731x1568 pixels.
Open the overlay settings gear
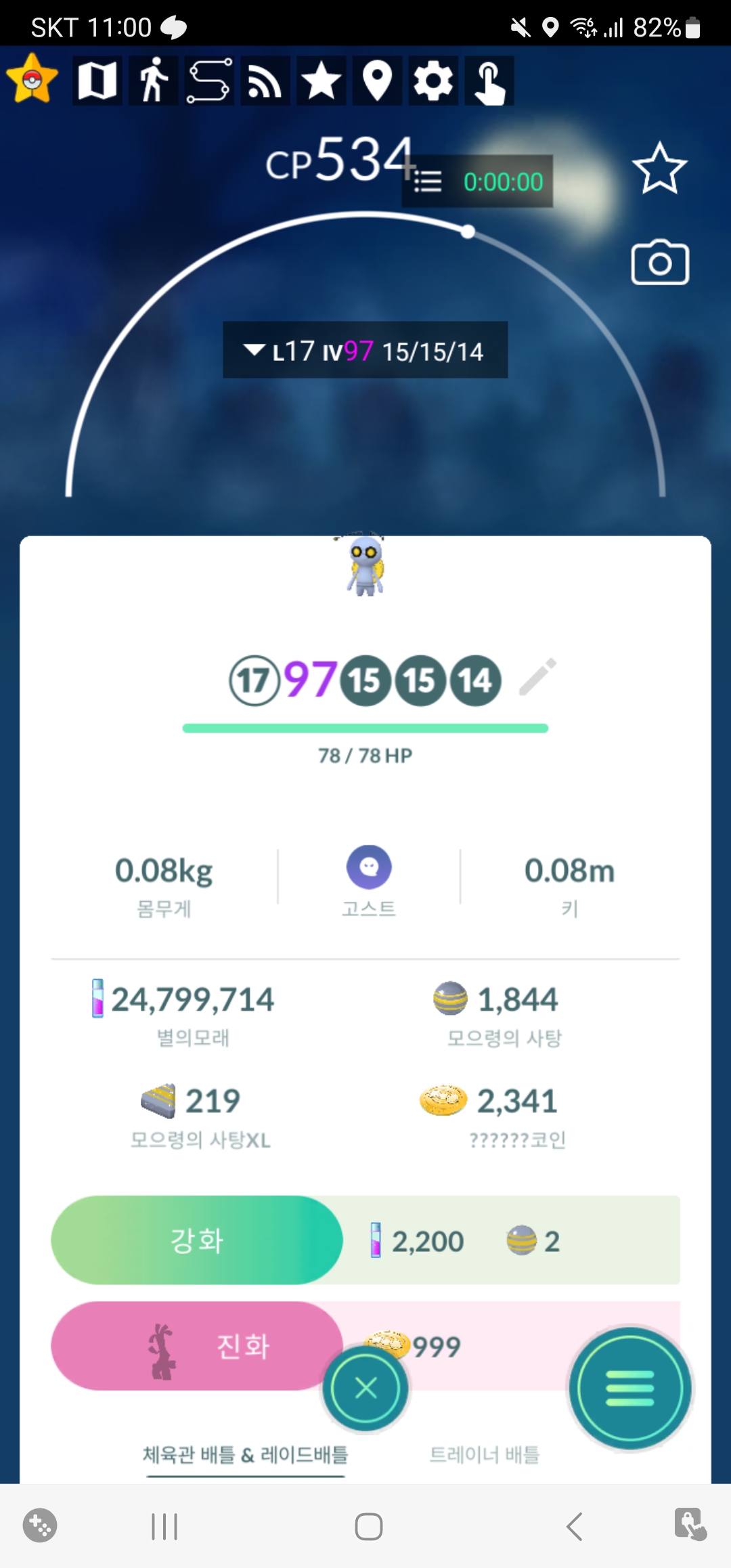[433, 81]
